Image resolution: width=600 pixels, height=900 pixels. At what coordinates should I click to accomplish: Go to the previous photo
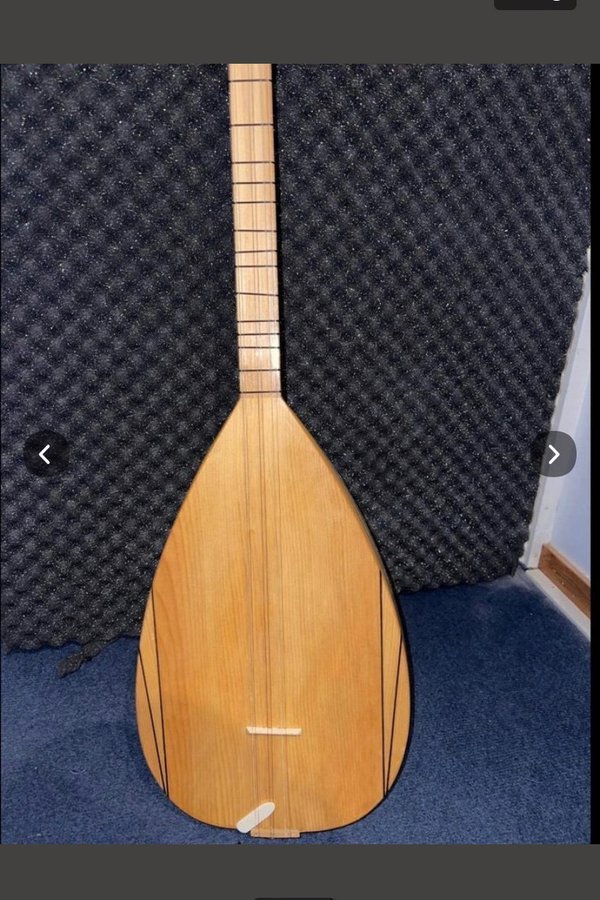(45, 454)
